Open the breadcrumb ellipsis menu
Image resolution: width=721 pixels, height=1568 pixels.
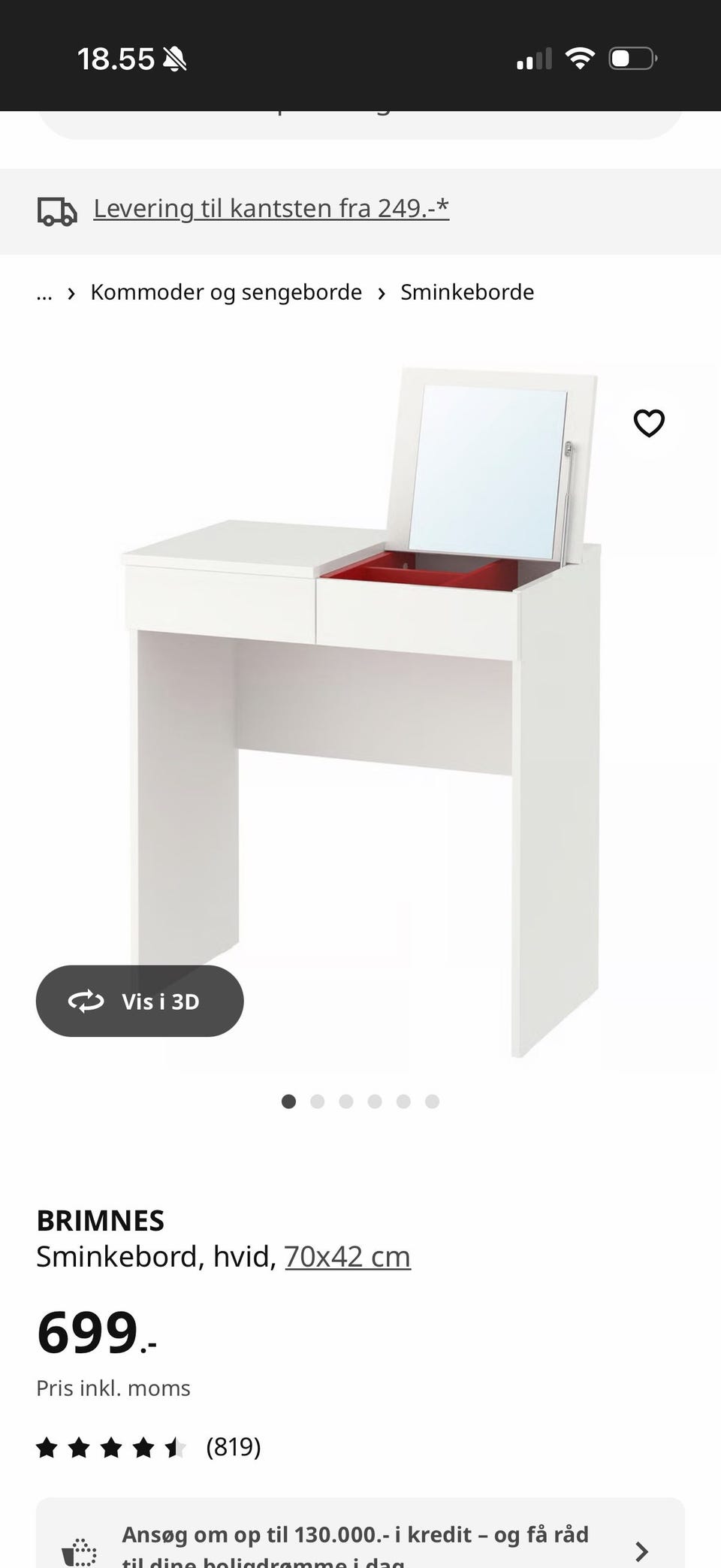(x=44, y=292)
